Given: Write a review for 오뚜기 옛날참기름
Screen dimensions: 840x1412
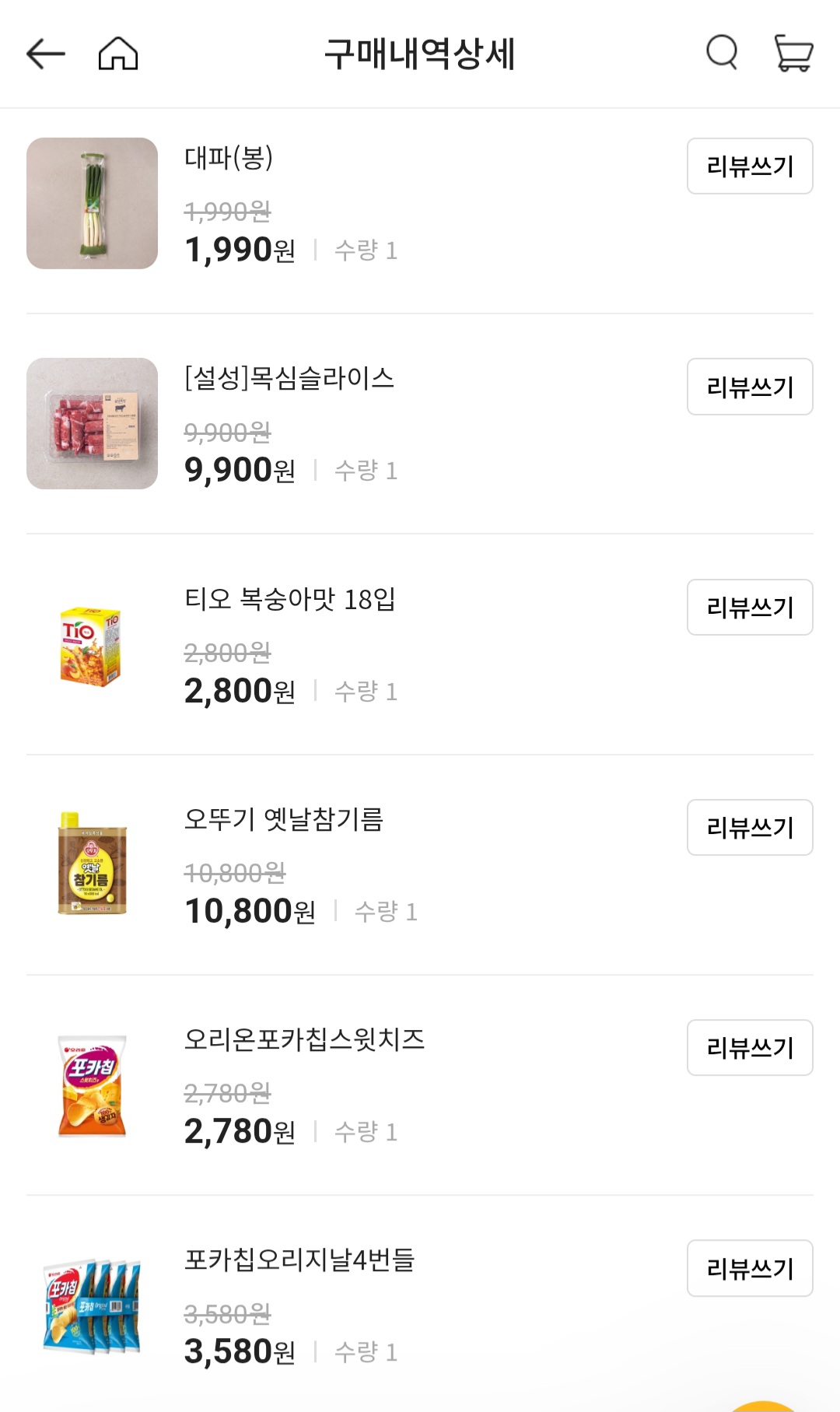Looking at the screenshot, I should click(749, 828).
